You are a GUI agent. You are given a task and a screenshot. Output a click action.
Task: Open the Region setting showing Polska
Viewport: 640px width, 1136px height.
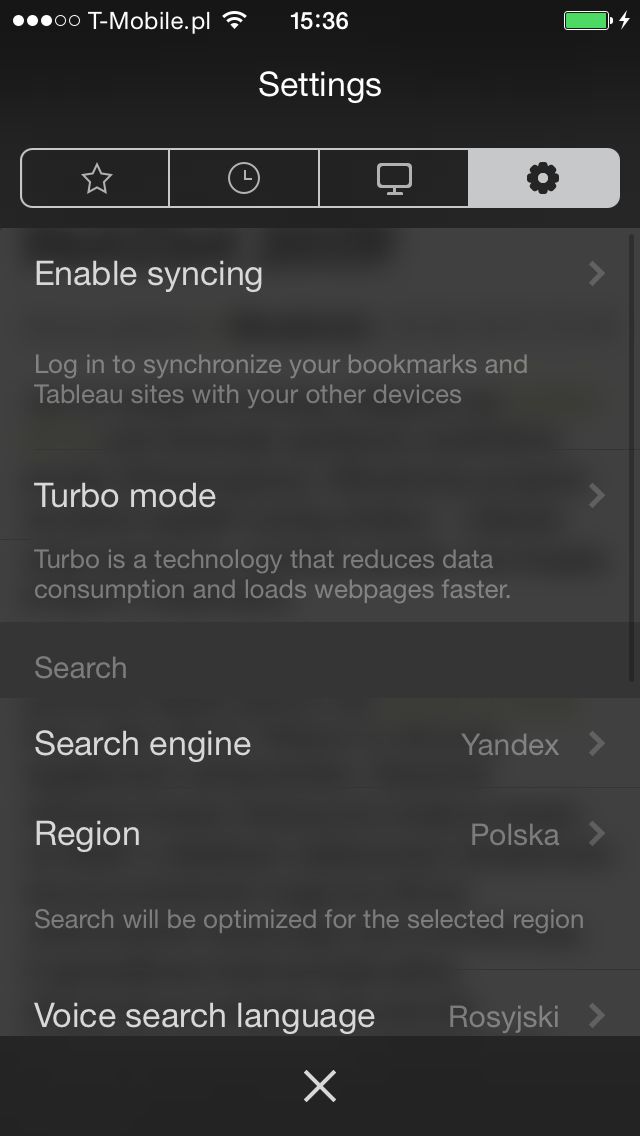point(320,834)
